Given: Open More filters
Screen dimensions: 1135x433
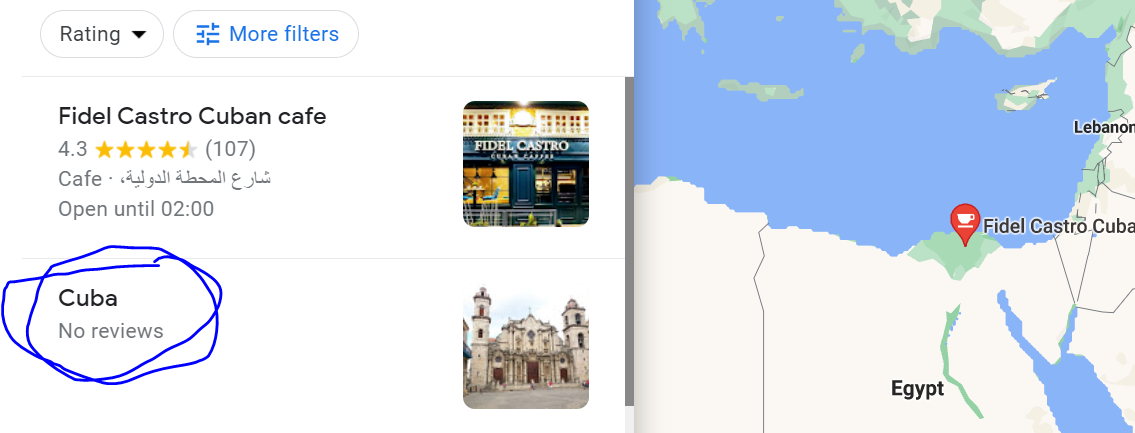Looking at the screenshot, I should tap(266, 34).
